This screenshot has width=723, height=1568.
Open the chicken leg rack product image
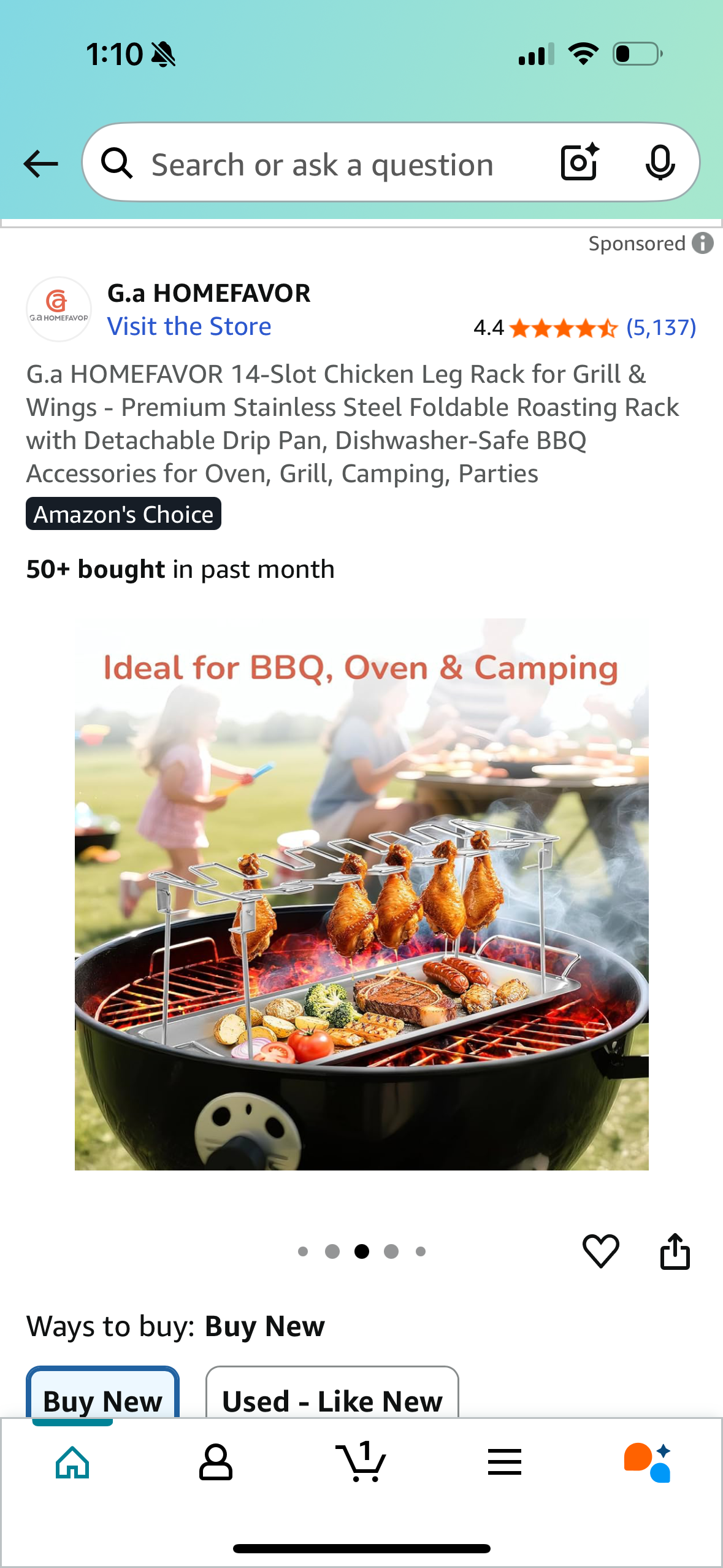point(361,894)
